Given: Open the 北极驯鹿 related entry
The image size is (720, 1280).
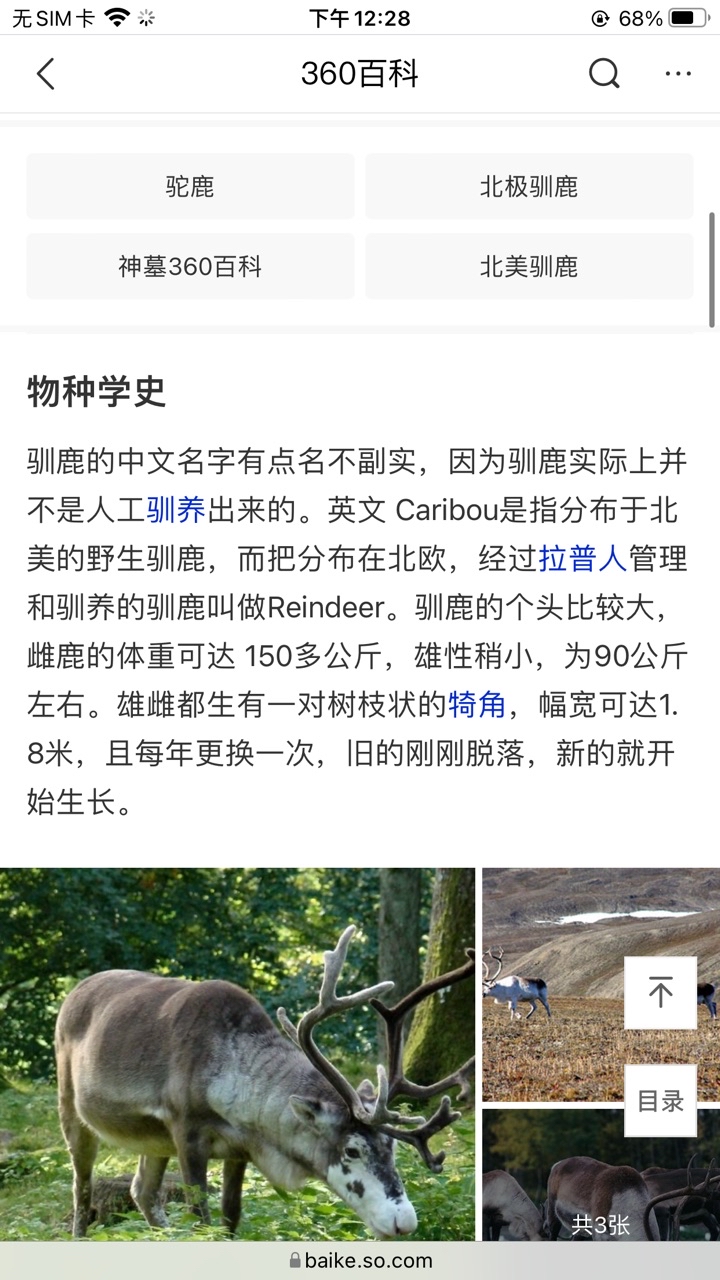Looking at the screenshot, I should (x=529, y=186).
